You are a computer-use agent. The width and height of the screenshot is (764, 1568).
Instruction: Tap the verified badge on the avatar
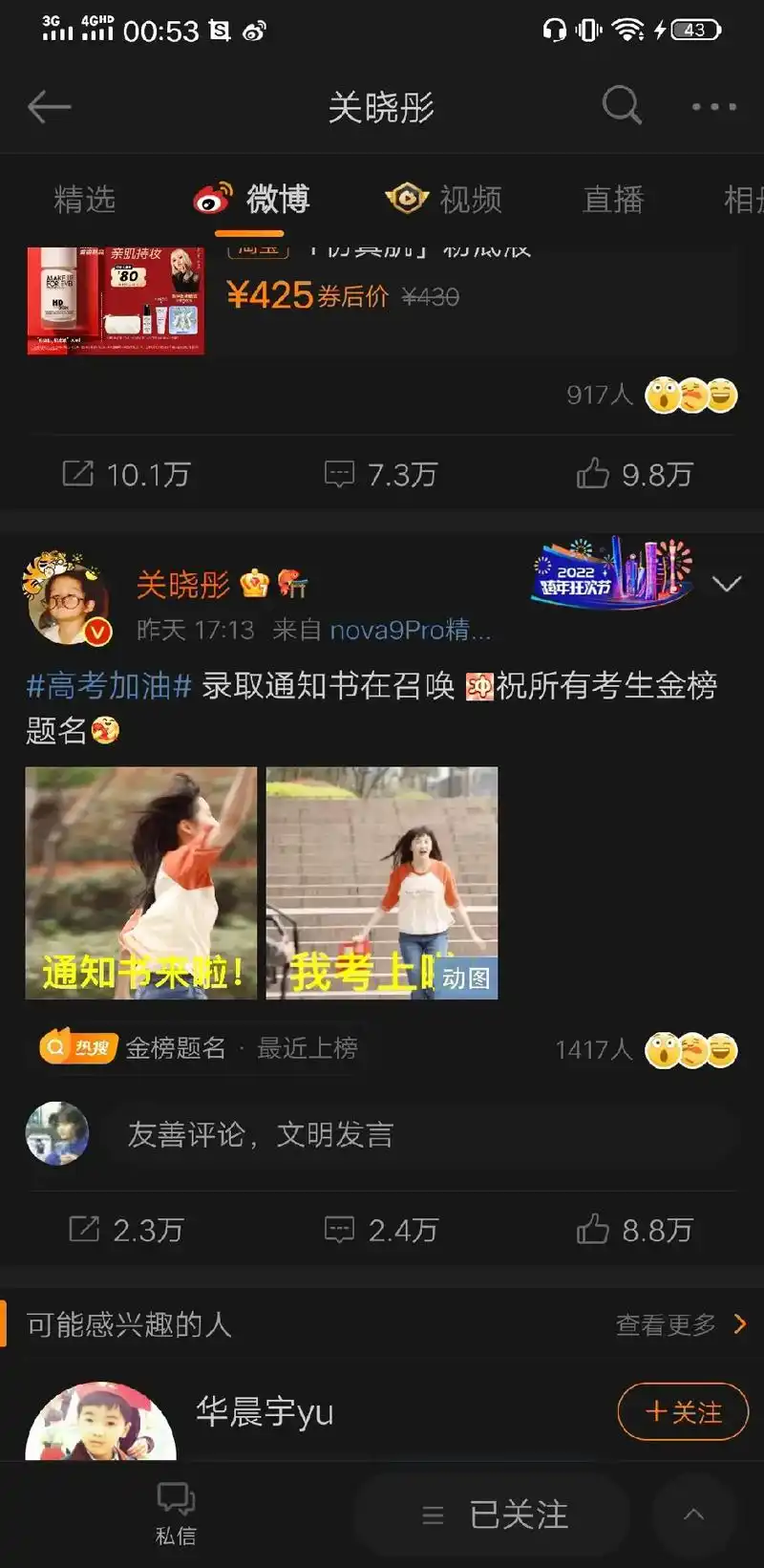pos(99,632)
